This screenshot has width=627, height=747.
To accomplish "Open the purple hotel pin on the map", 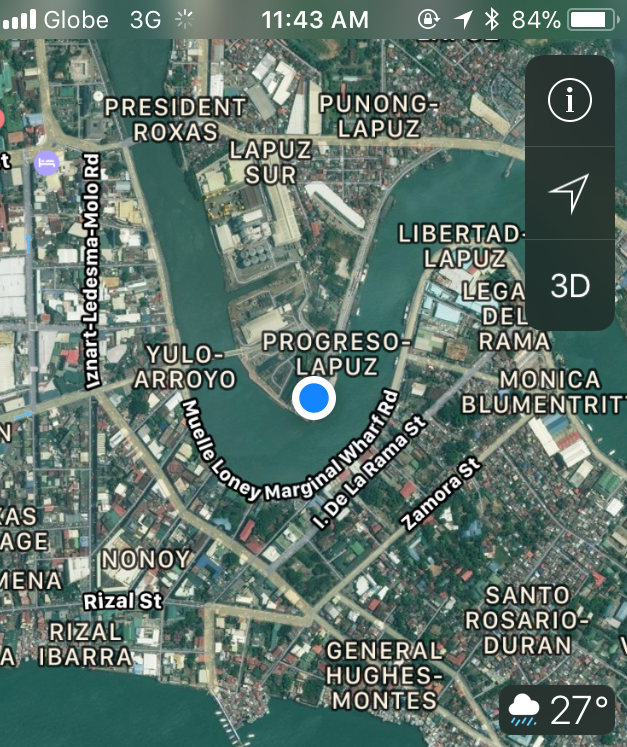I will [x=46, y=163].
